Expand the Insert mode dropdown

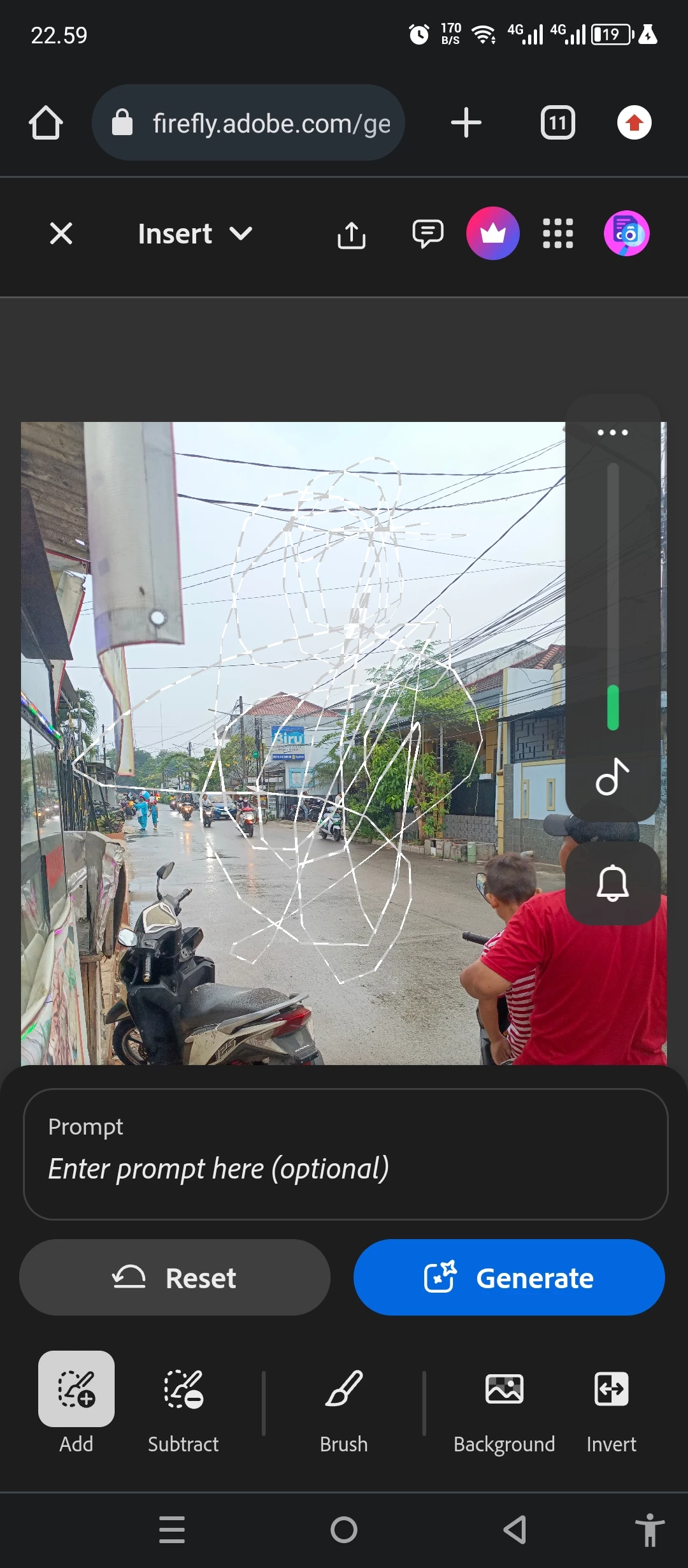pyautogui.click(x=195, y=233)
